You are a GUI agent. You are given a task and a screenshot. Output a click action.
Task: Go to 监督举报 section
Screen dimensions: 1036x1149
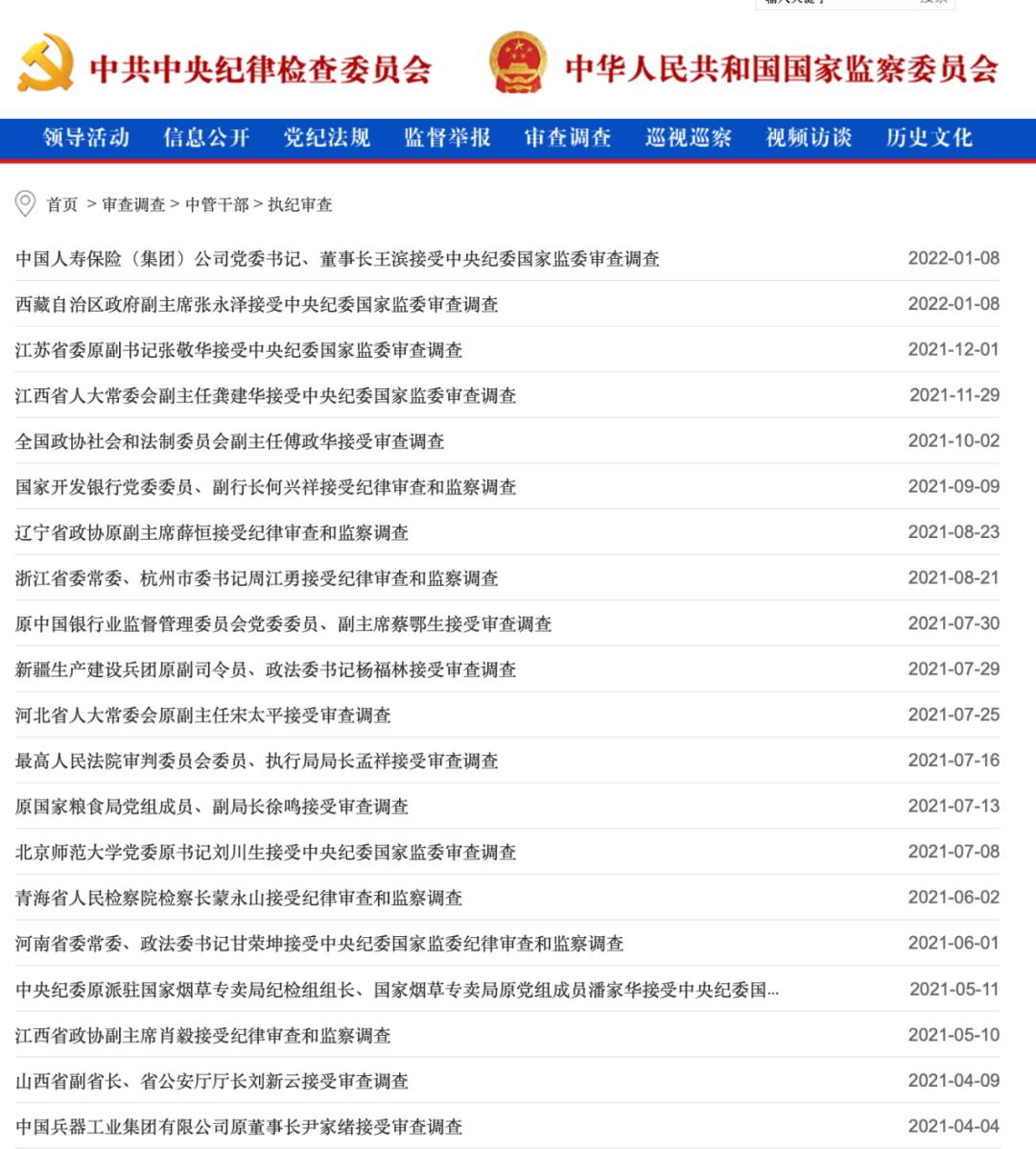point(447,137)
